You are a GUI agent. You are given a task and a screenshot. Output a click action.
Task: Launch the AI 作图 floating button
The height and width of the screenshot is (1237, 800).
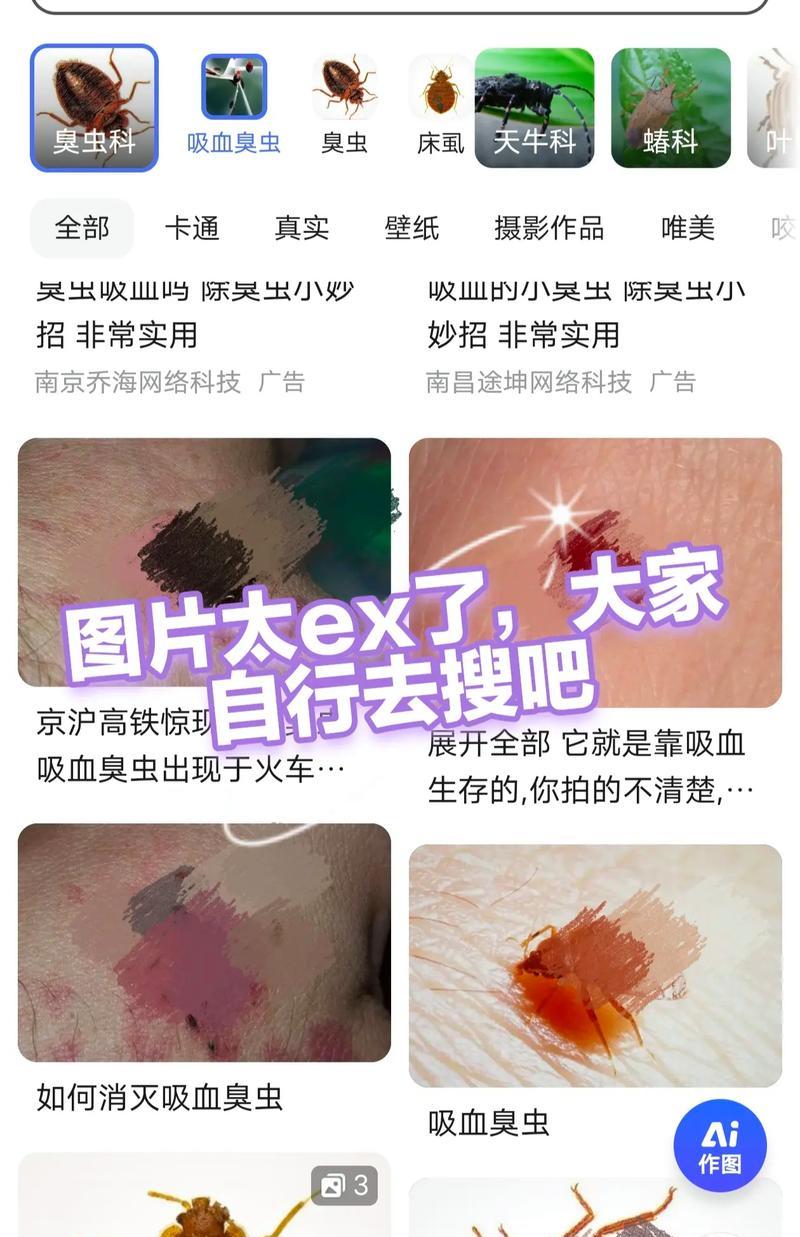click(x=720, y=1146)
